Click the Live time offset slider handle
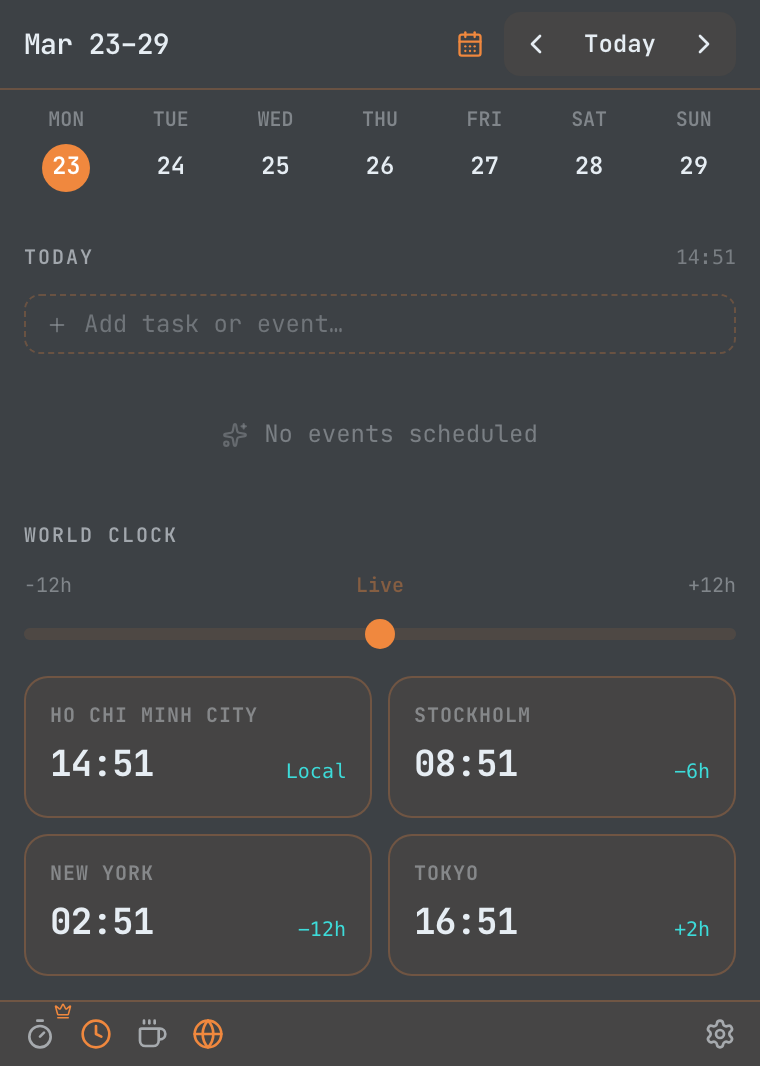The image size is (760, 1066). (380, 633)
